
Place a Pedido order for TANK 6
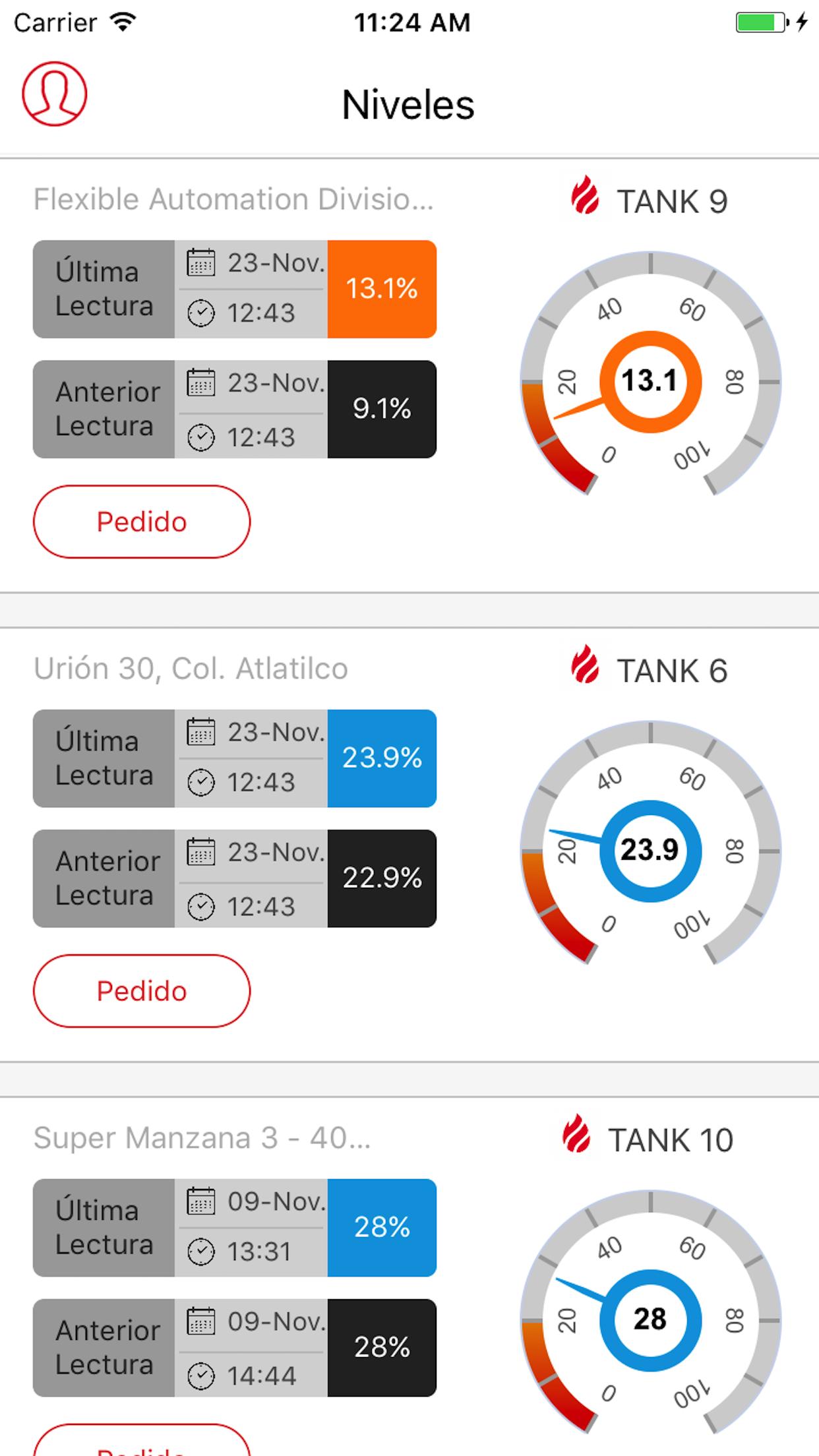[142, 991]
